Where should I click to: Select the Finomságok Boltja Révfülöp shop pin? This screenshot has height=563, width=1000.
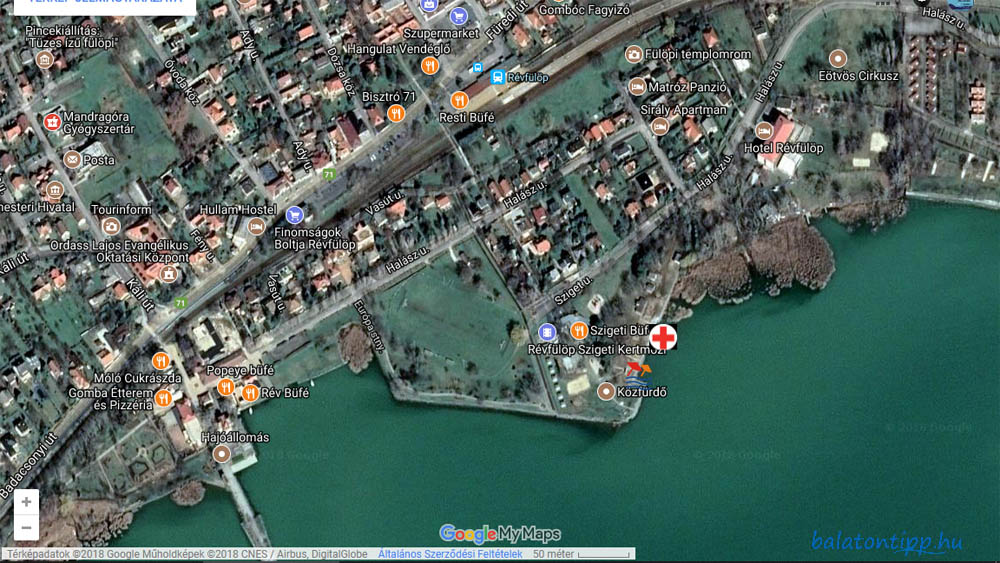click(x=294, y=214)
